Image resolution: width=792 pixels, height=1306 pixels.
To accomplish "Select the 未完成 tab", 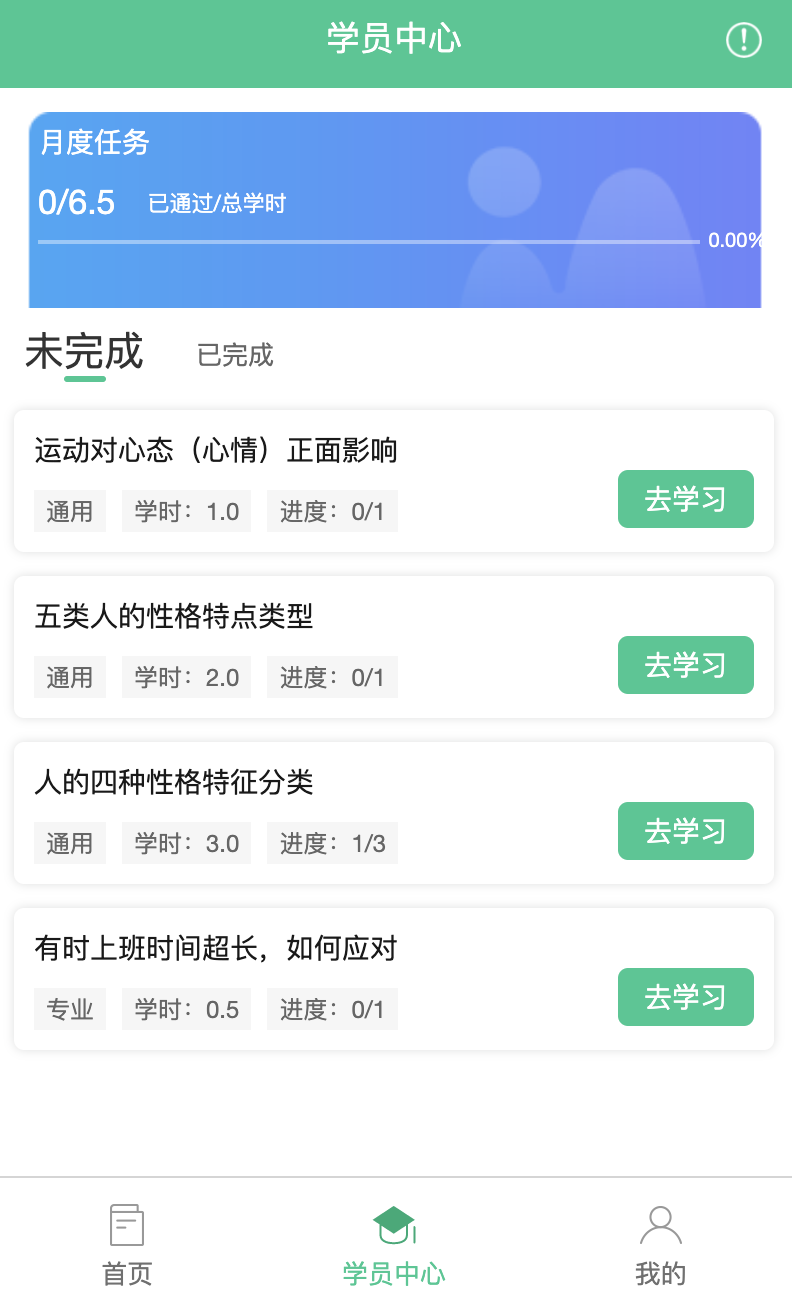I will tap(84, 352).
